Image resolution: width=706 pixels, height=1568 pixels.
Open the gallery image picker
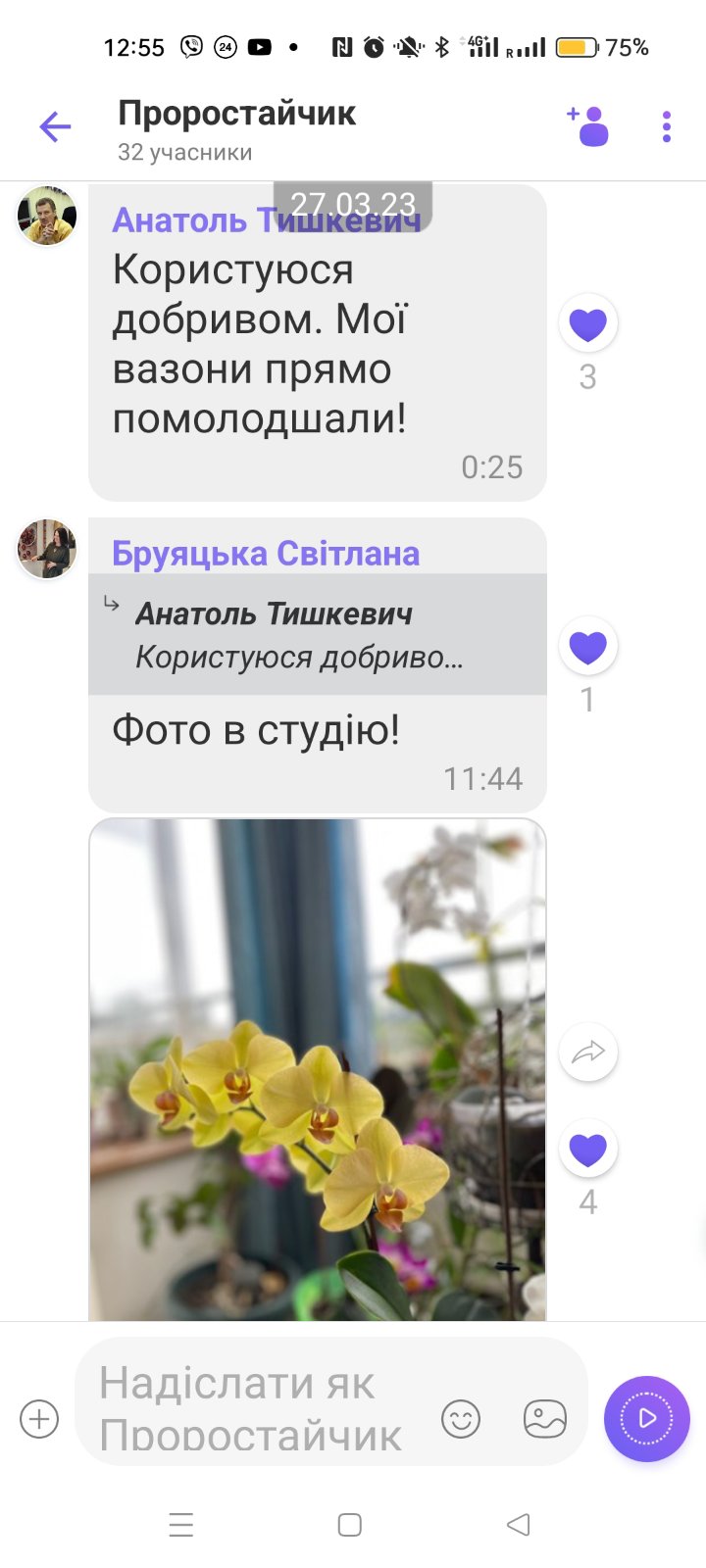(545, 1418)
